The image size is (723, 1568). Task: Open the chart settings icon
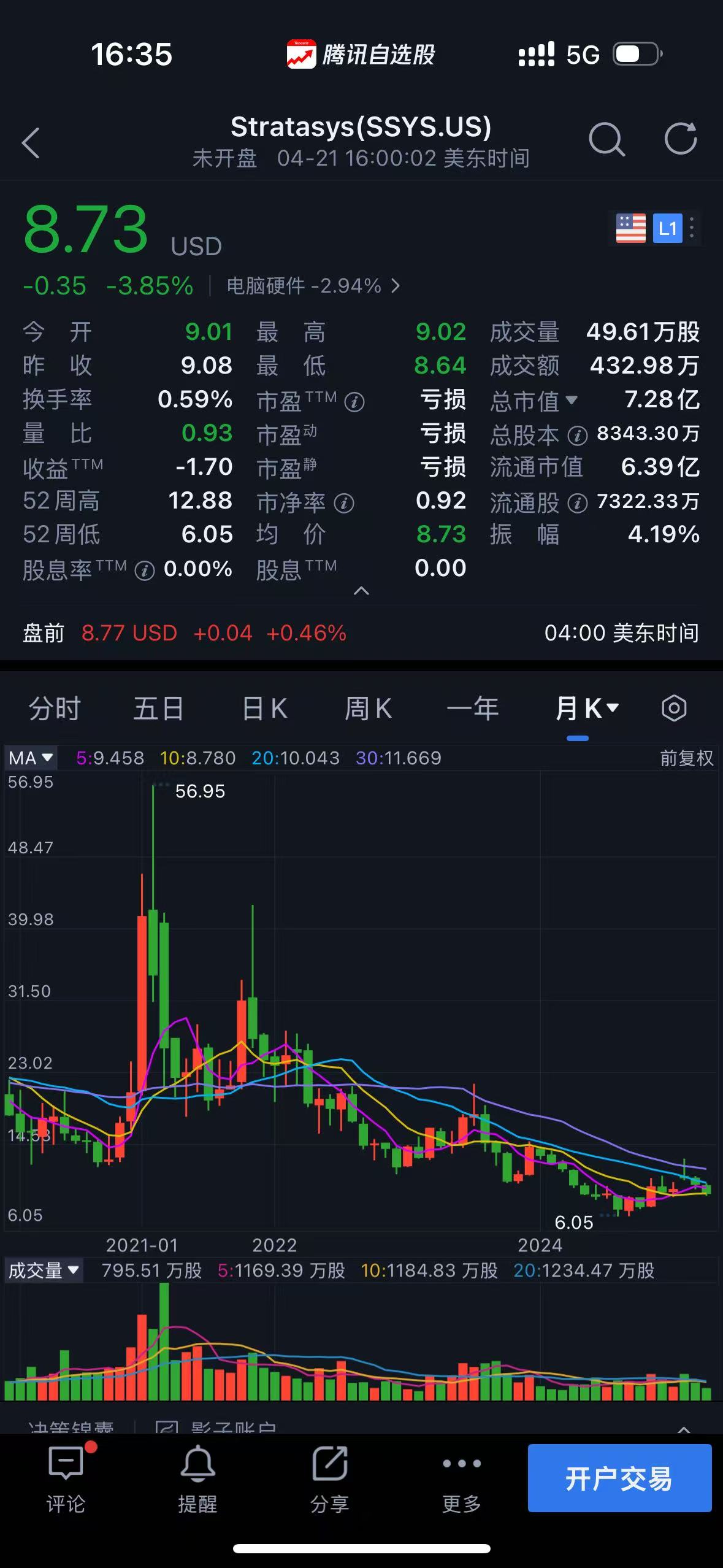674,709
